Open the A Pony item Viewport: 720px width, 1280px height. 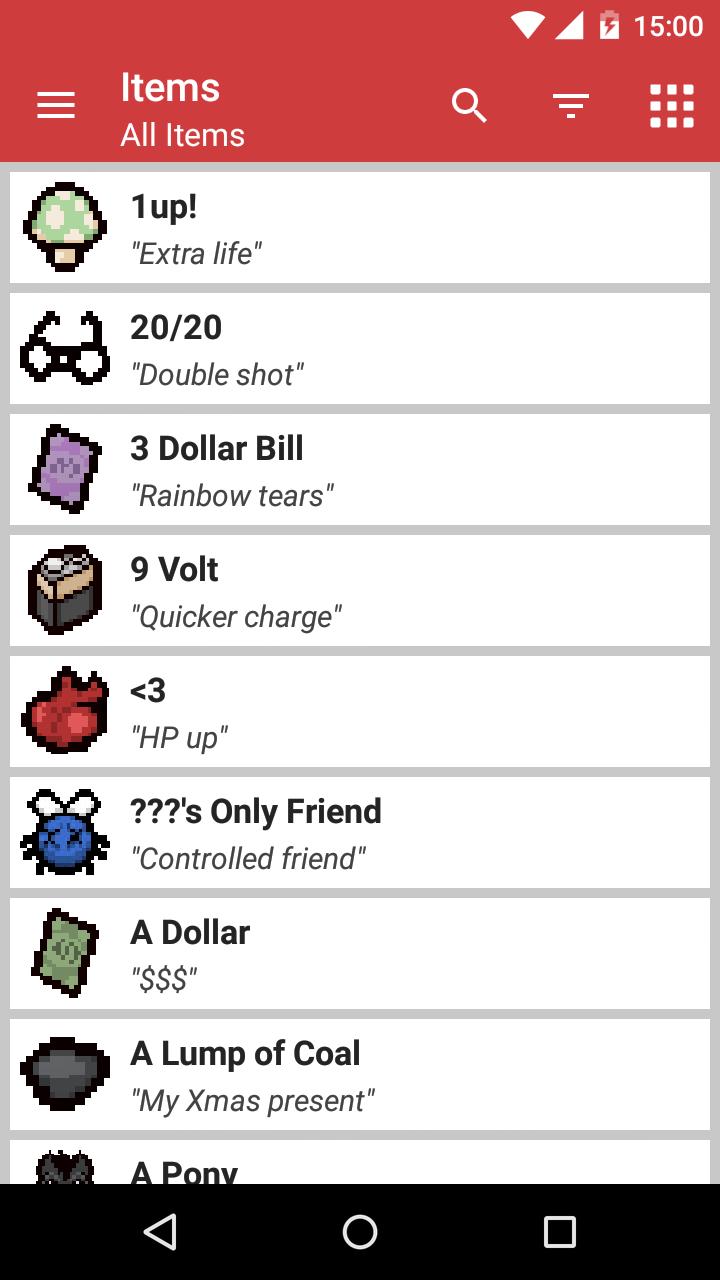click(x=360, y=1165)
